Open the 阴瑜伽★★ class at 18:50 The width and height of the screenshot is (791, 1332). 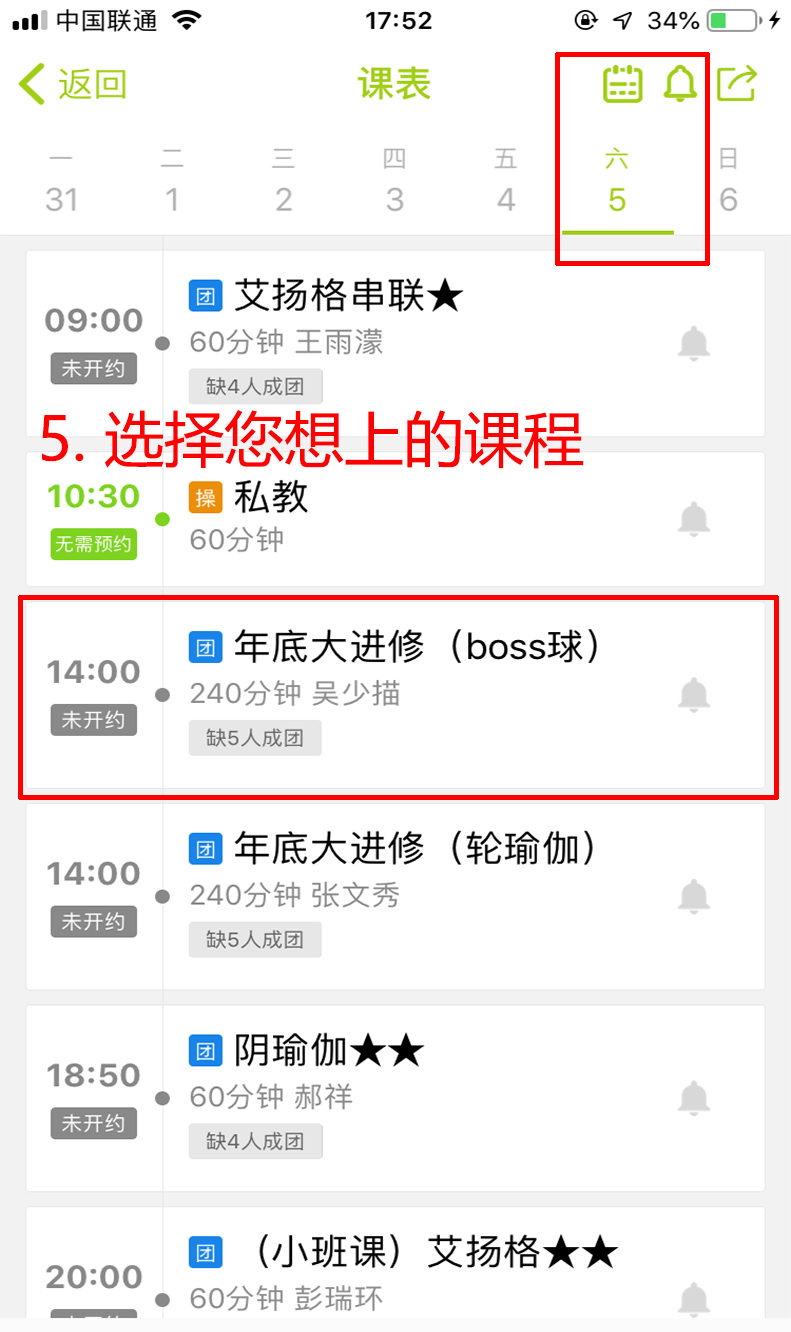click(x=395, y=1098)
